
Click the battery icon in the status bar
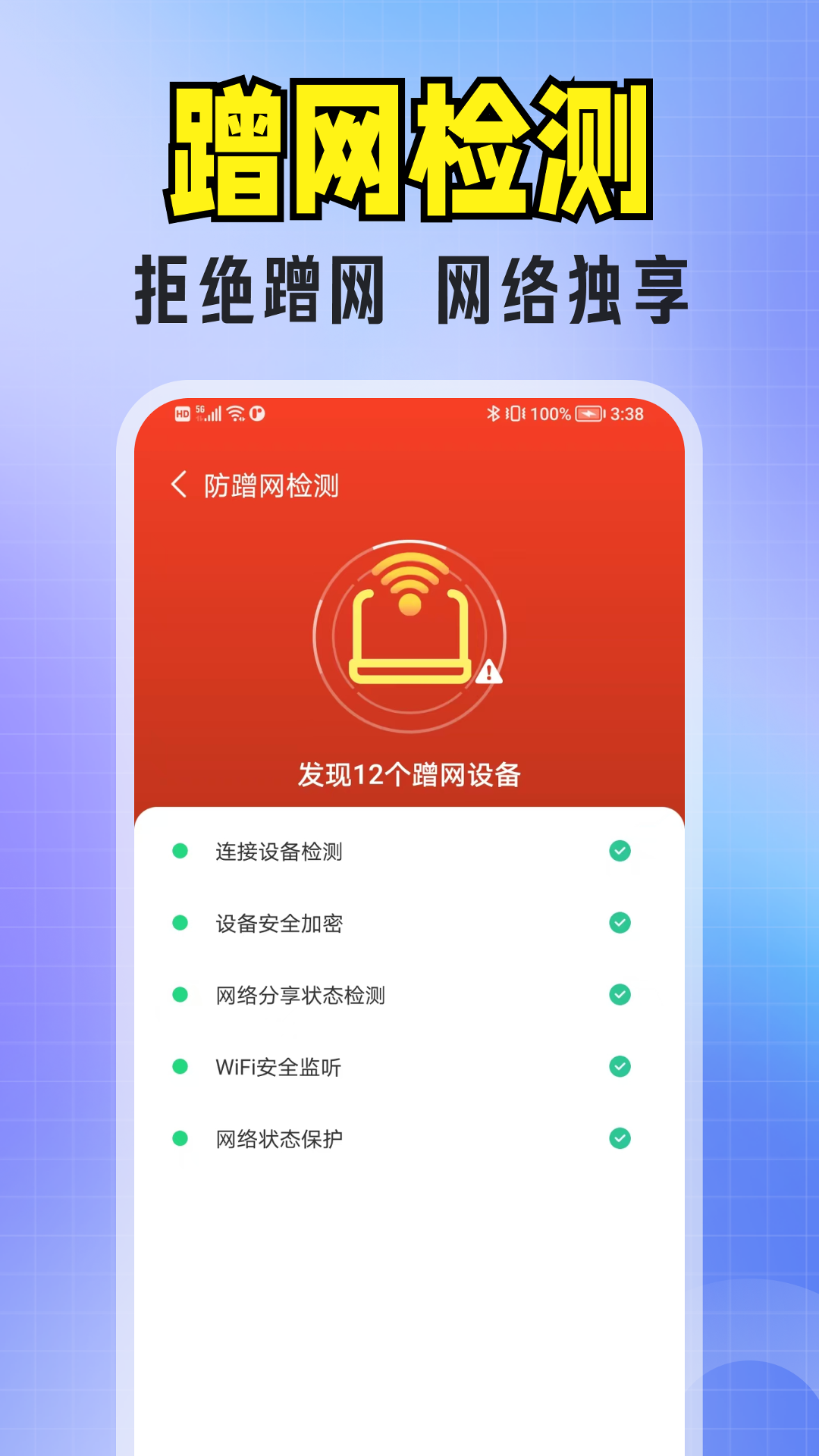(x=590, y=414)
